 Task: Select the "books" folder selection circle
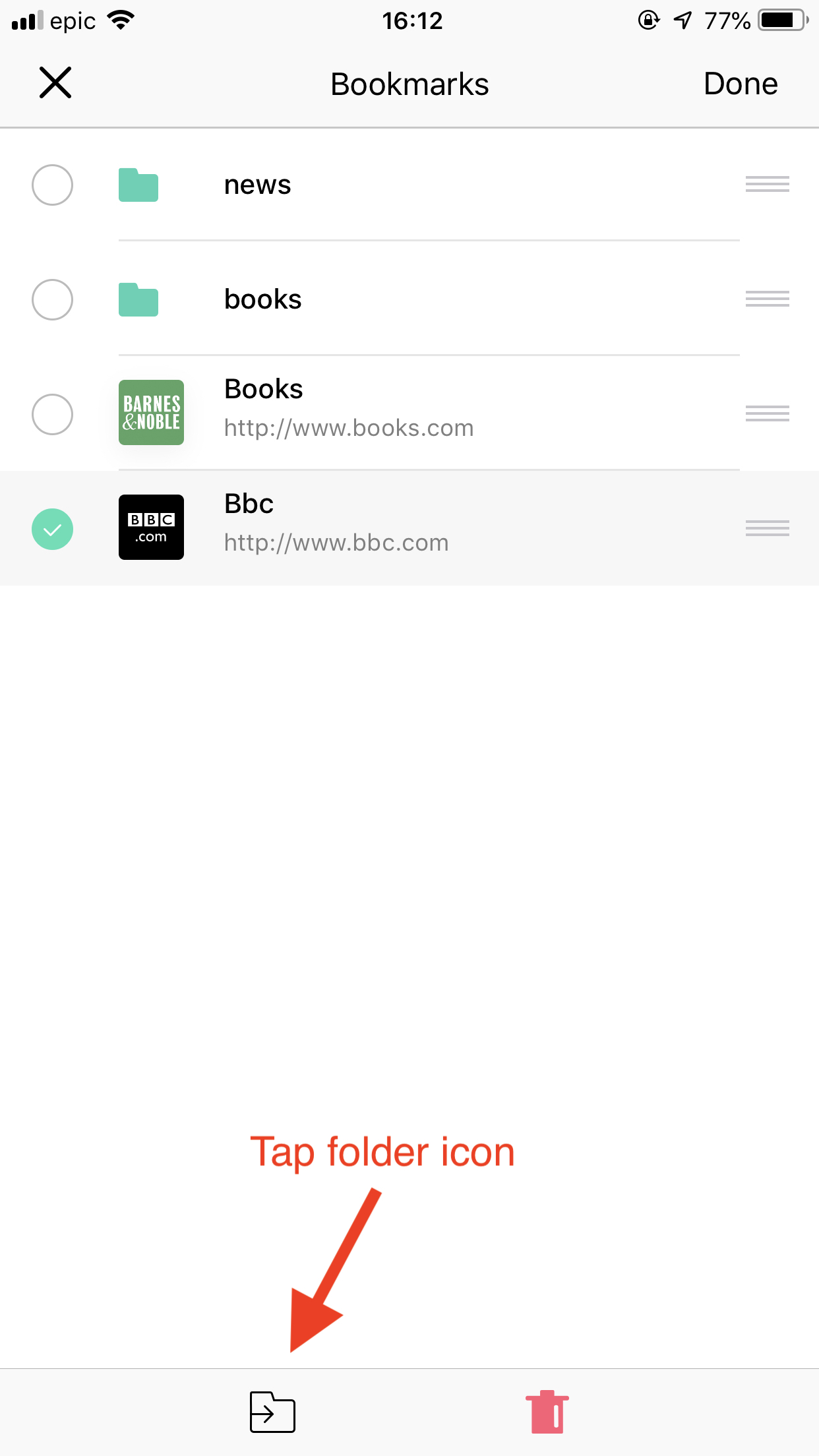point(52,299)
